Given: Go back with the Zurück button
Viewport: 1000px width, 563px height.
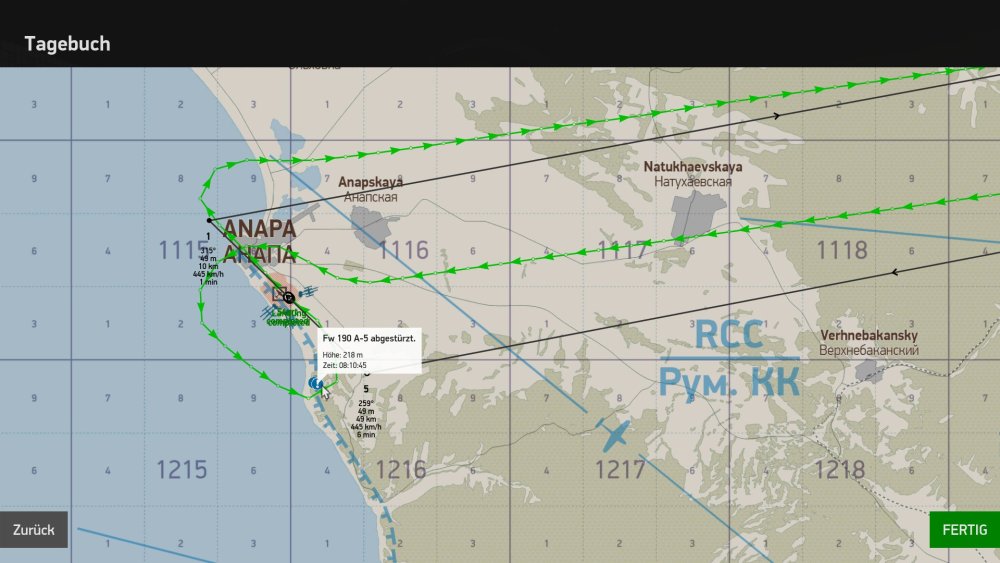Looking at the screenshot, I should click(34, 530).
